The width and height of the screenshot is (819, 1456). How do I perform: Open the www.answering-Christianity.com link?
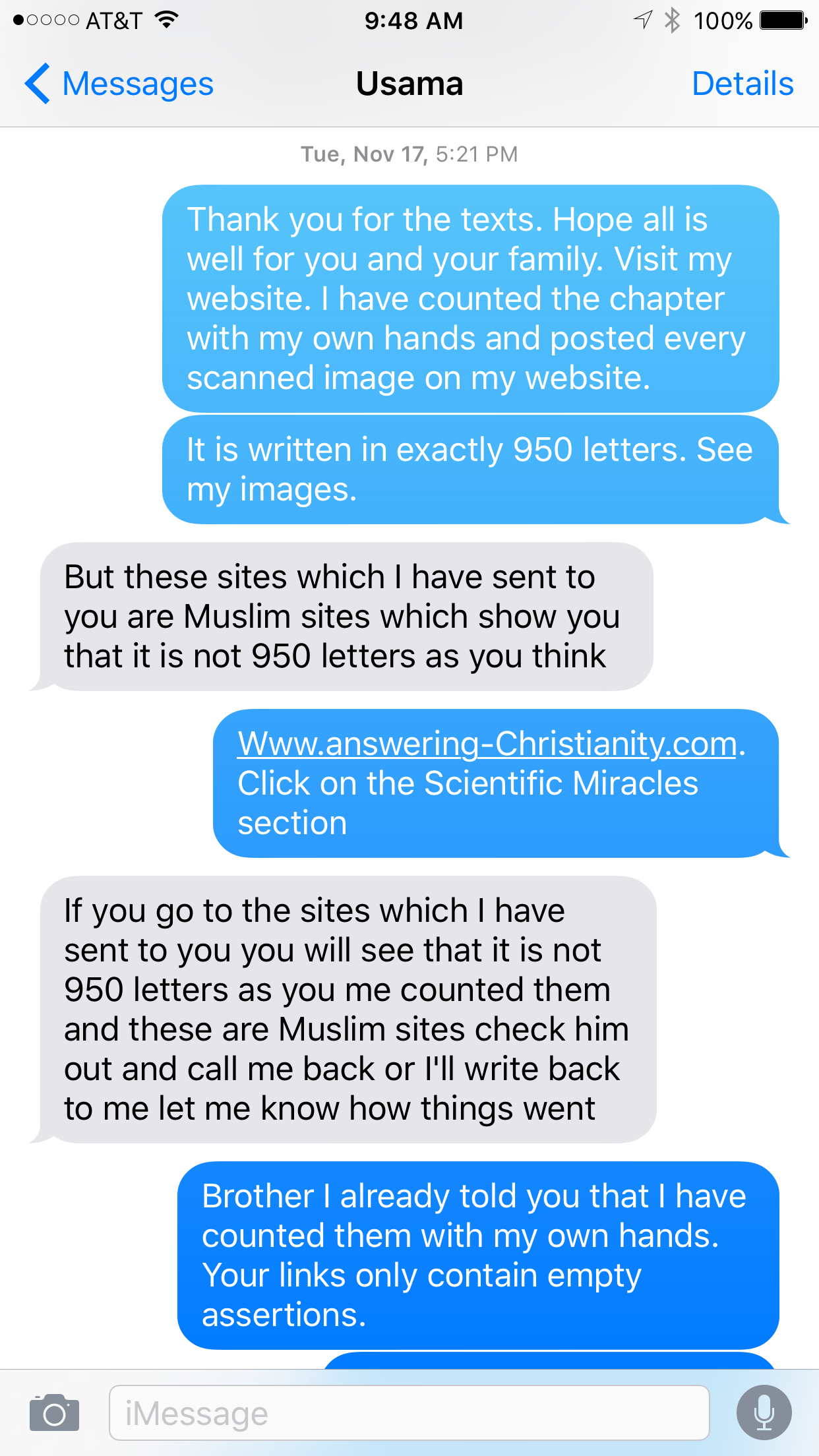tap(487, 744)
